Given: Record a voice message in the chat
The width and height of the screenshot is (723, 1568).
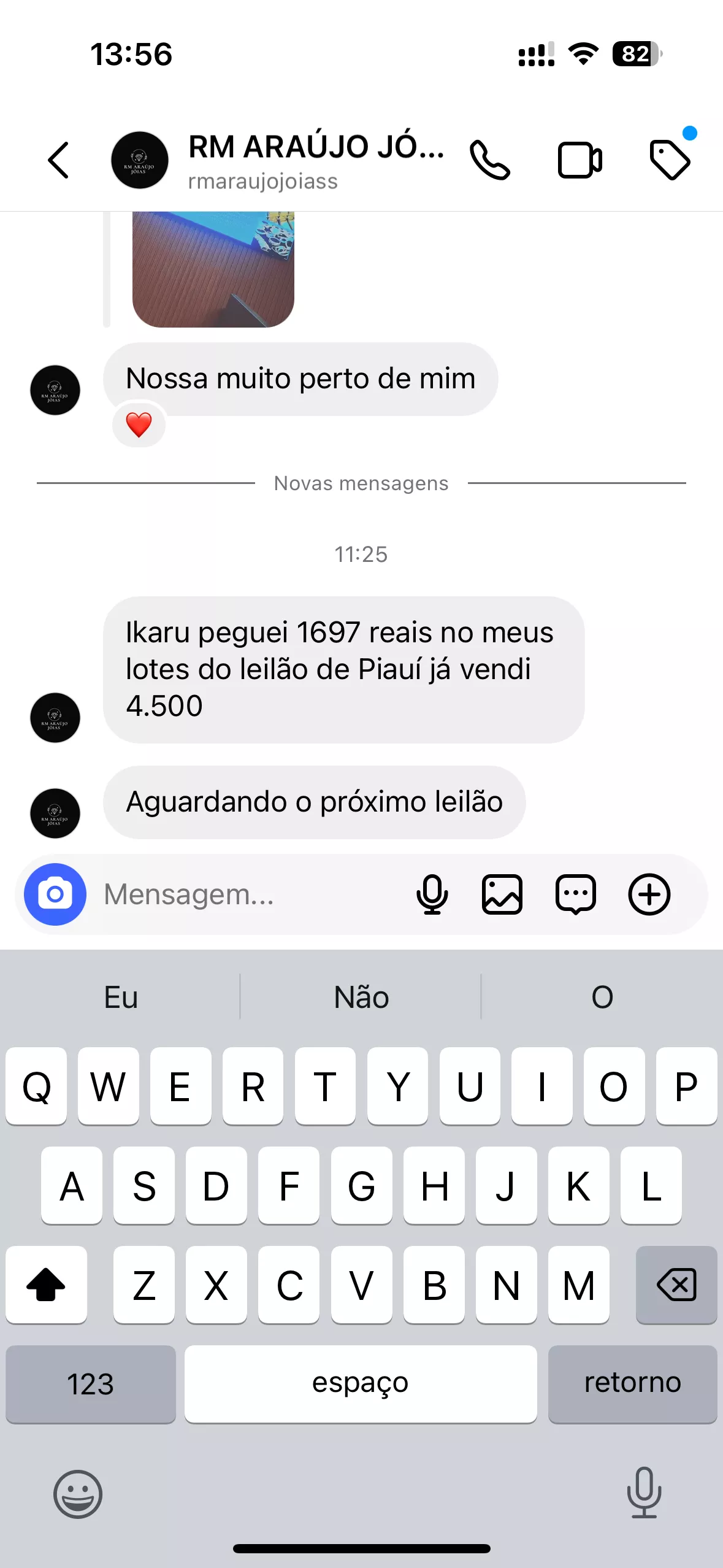Looking at the screenshot, I should coord(432,894).
